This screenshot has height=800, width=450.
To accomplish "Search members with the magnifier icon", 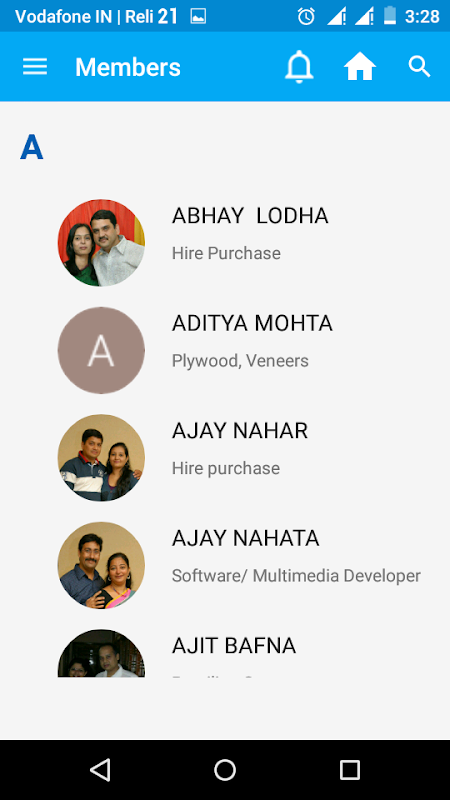I will (419, 67).
